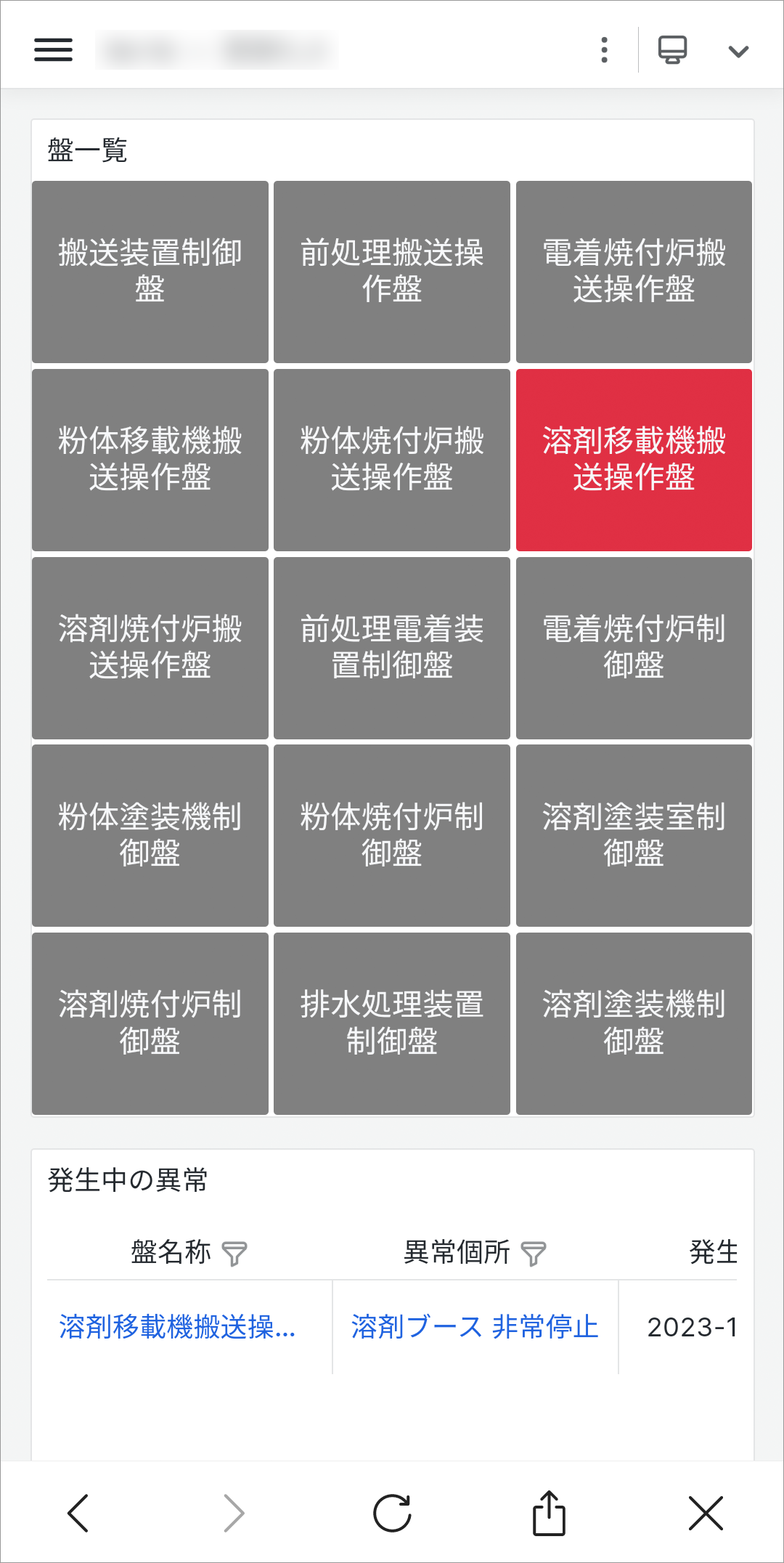This screenshot has width=784, height=1563.
Task: Reload the current page
Action: coord(392,1514)
